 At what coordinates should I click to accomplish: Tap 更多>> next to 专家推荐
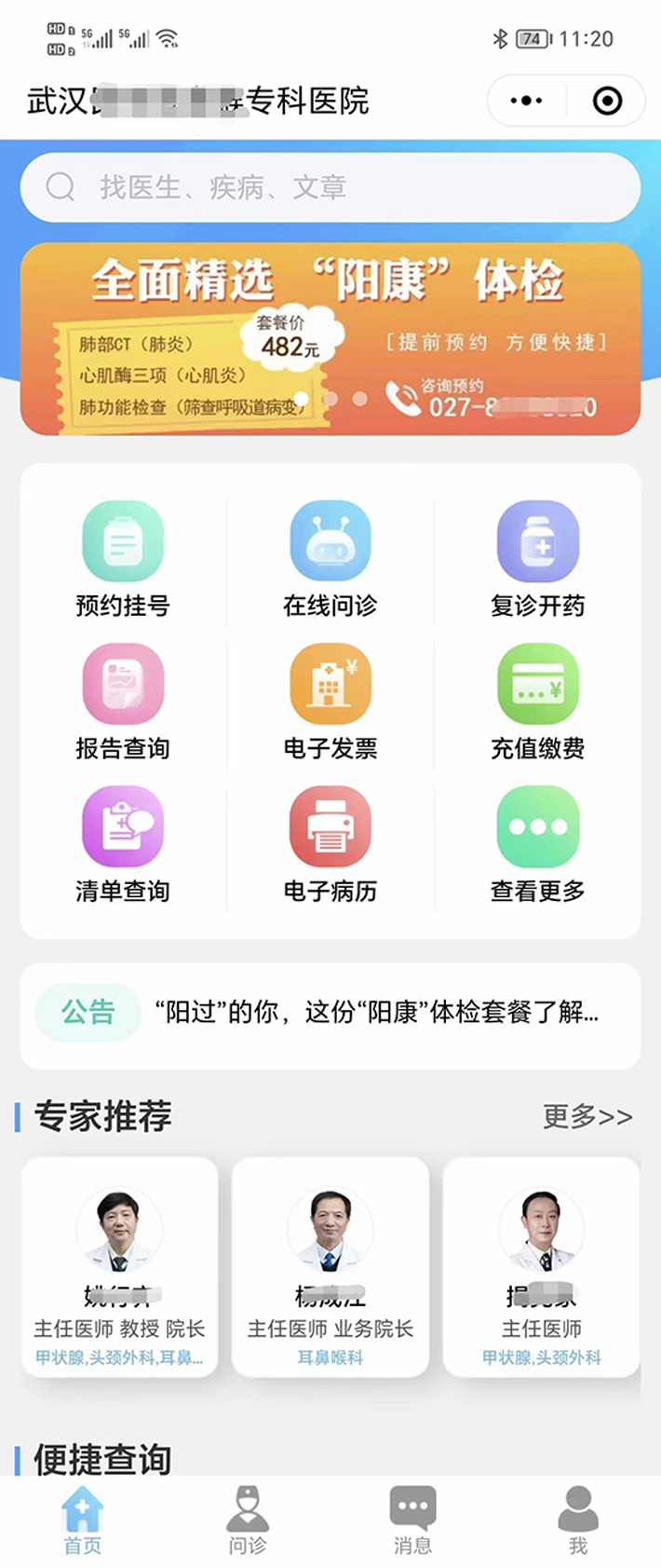coord(587,1116)
